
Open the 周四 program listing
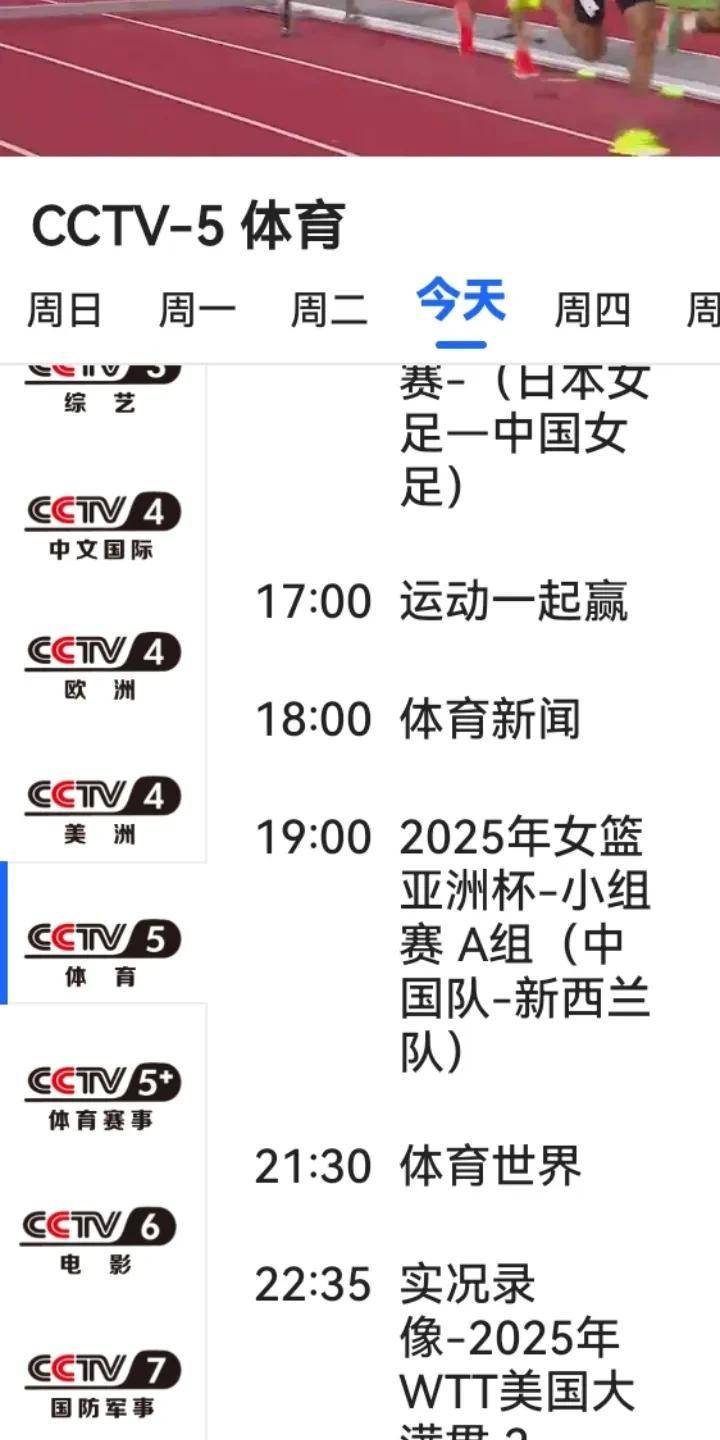[594, 310]
